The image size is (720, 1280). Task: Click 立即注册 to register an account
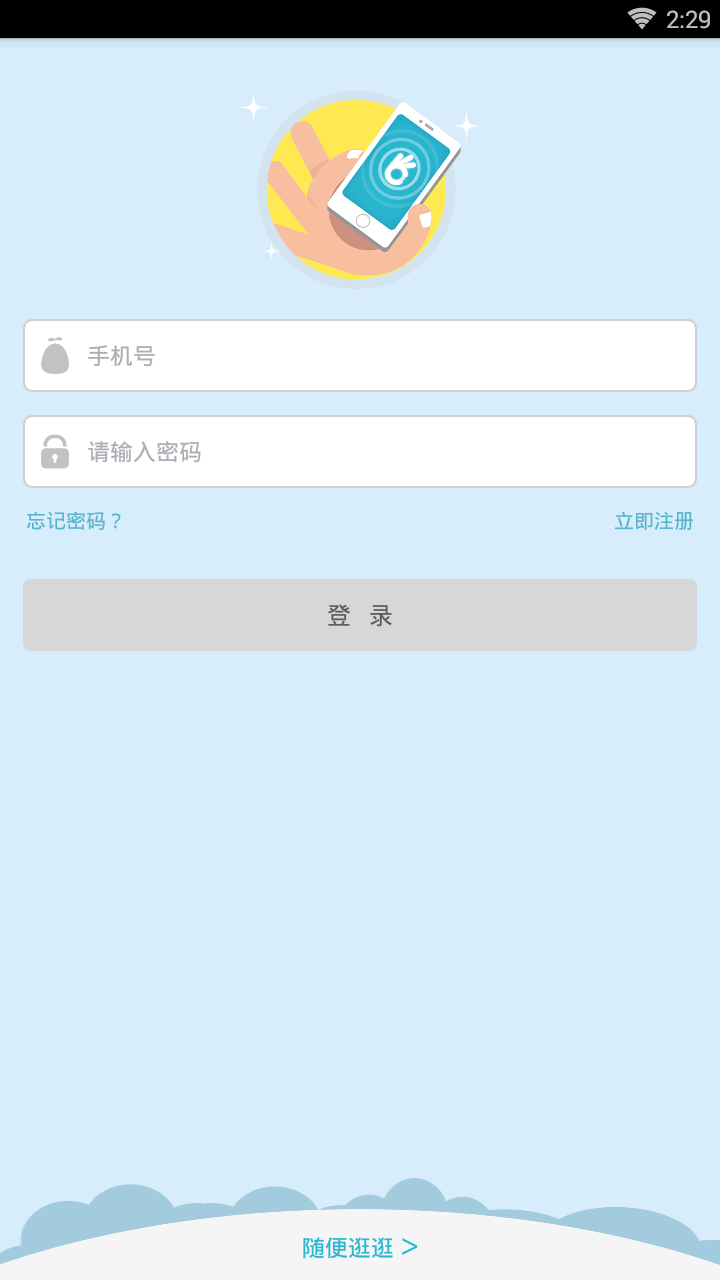tap(652, 521)
